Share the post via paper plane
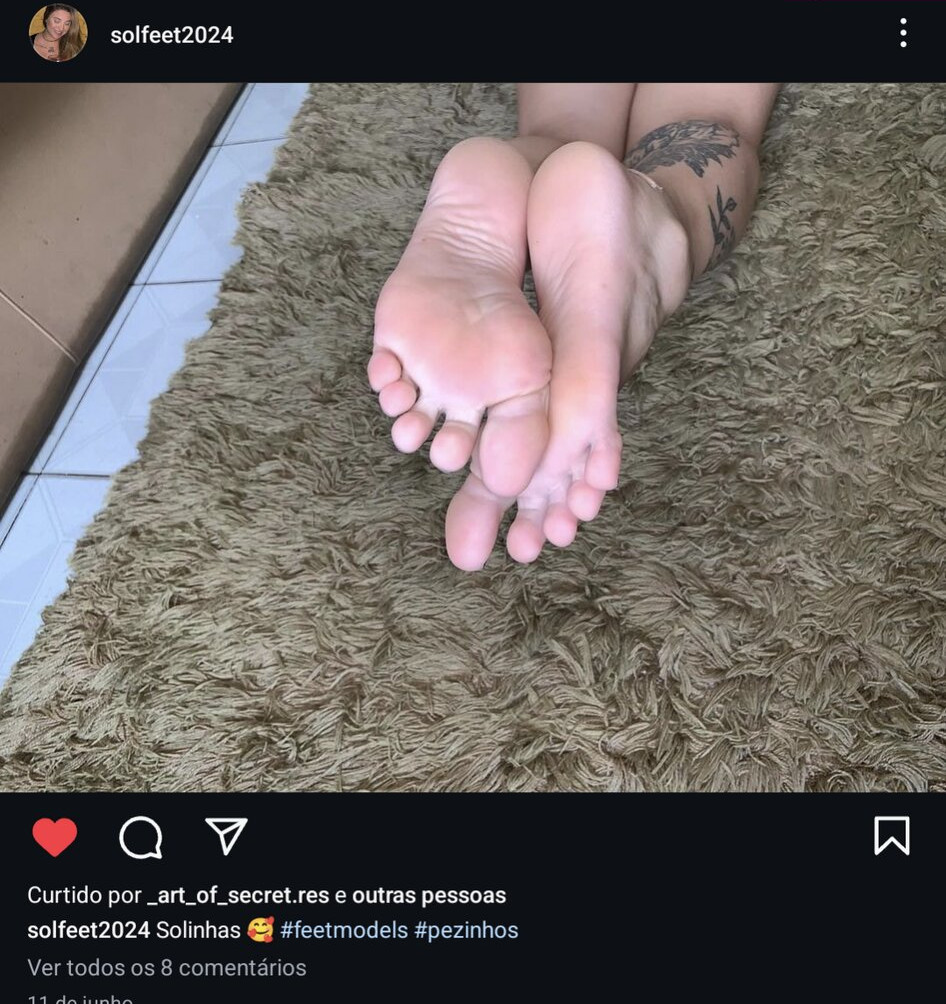Image resolution: width=946 pixels, height=1004 pixels. click(x=226, y=836)
